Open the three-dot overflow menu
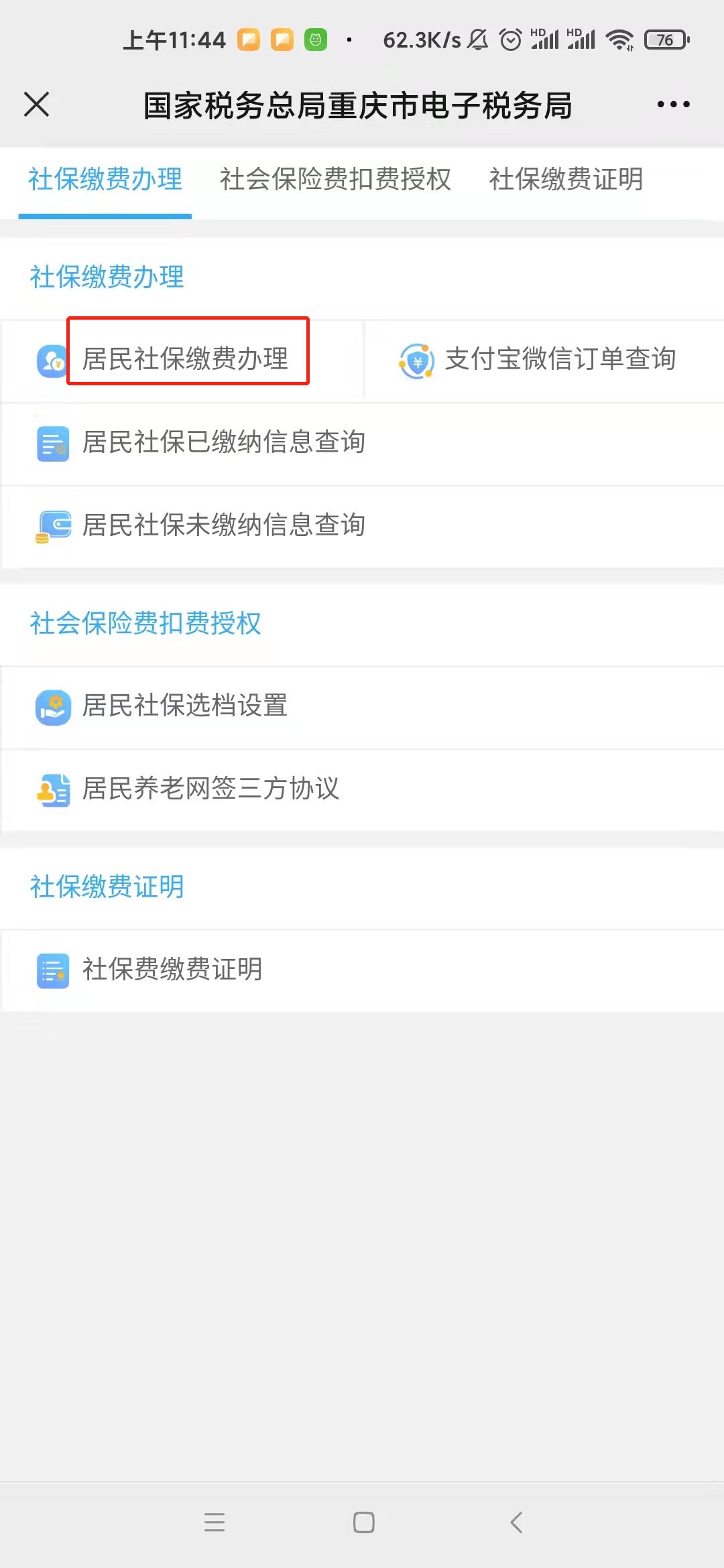 tap(673, 105)
